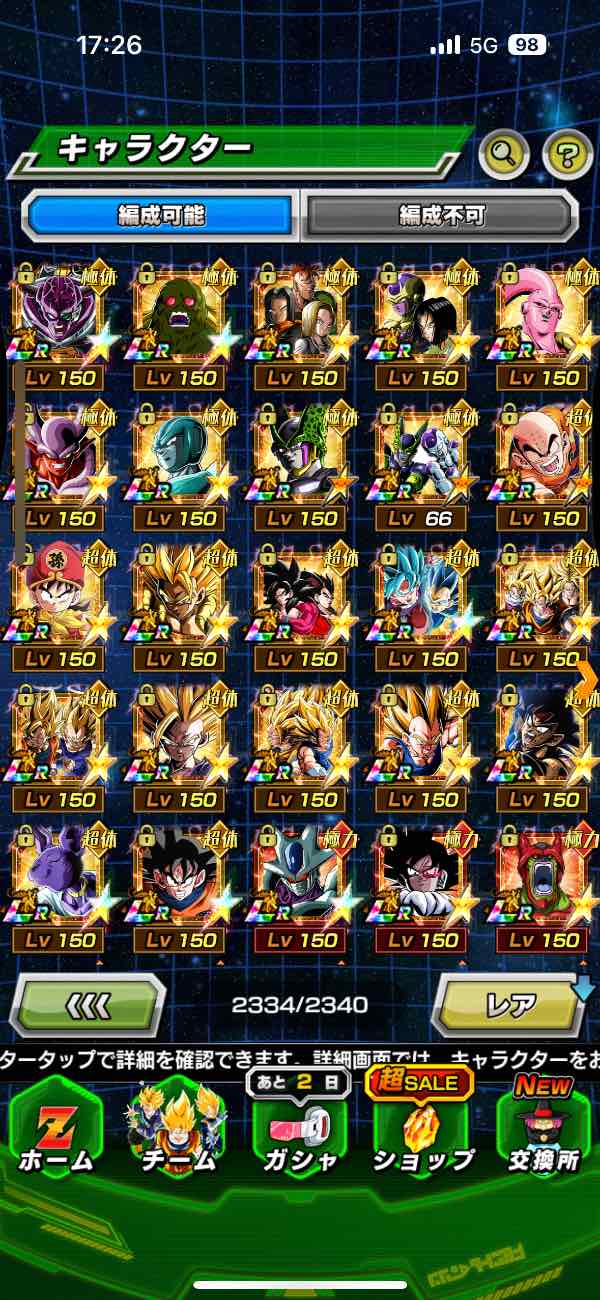Screen dimensions: 600x1300
Task: Open the magnifying glass search icon
Action: (x=505, y=153)
